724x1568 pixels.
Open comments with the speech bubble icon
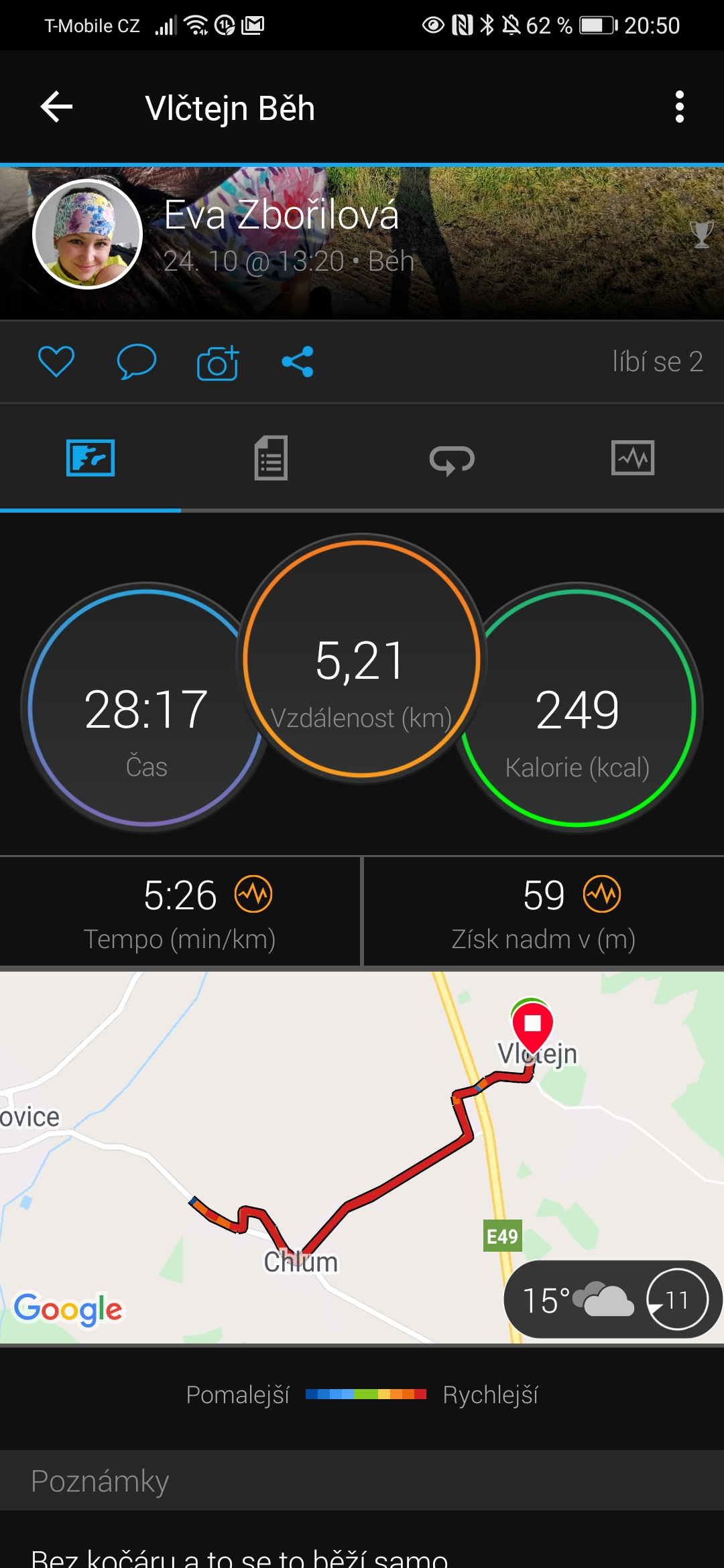(x=137, y=362)
